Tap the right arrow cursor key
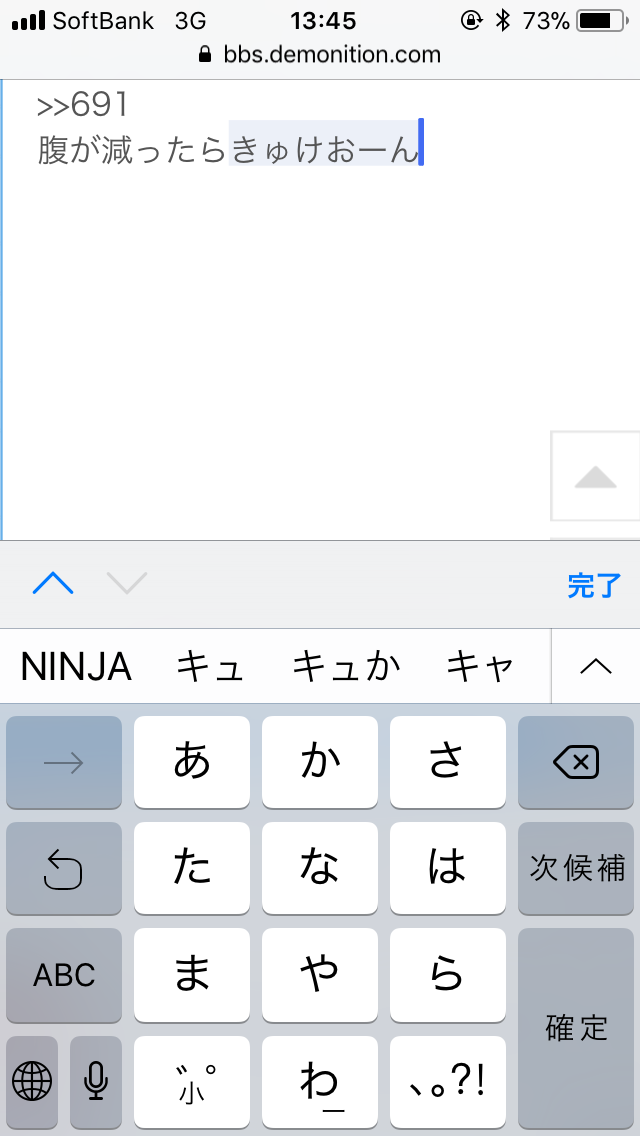Viewport: 640px width, 1136px height. pos(64,763)
